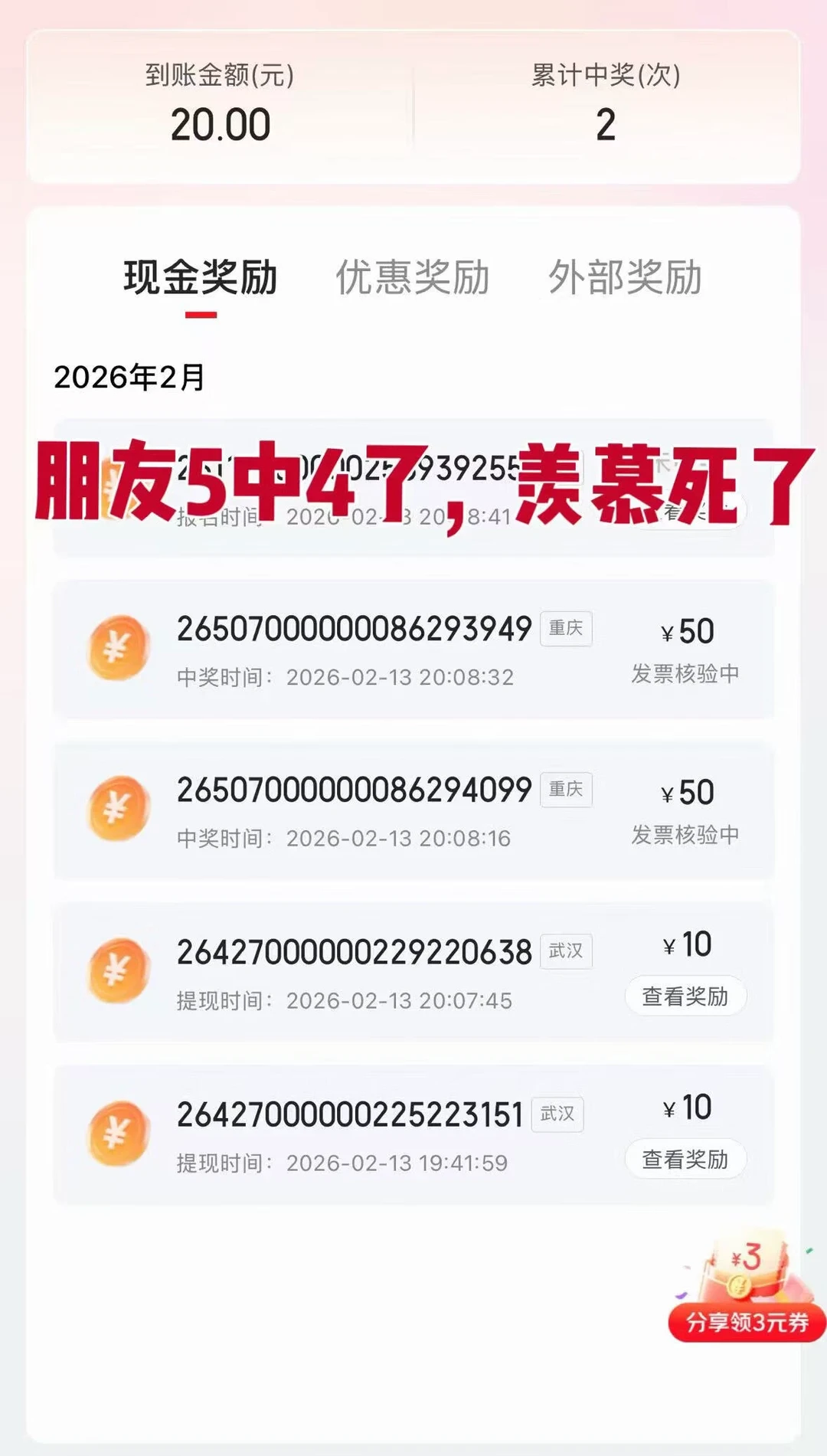Click the 重庆 region tag on the first ¥50 record
The height and width of the screenshot is (1456, 827).
(x=567, y=628)
